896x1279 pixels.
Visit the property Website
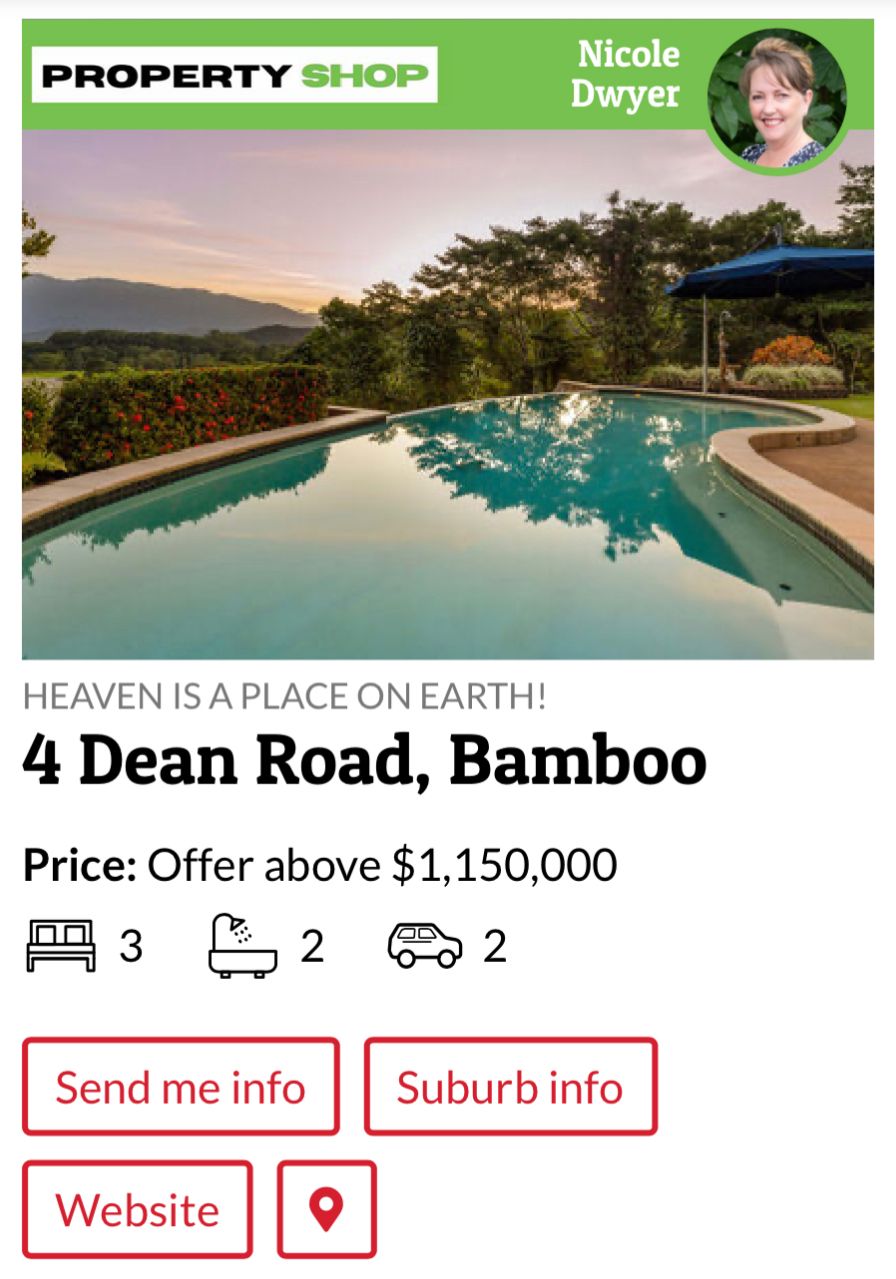(x=137, y=1209)
